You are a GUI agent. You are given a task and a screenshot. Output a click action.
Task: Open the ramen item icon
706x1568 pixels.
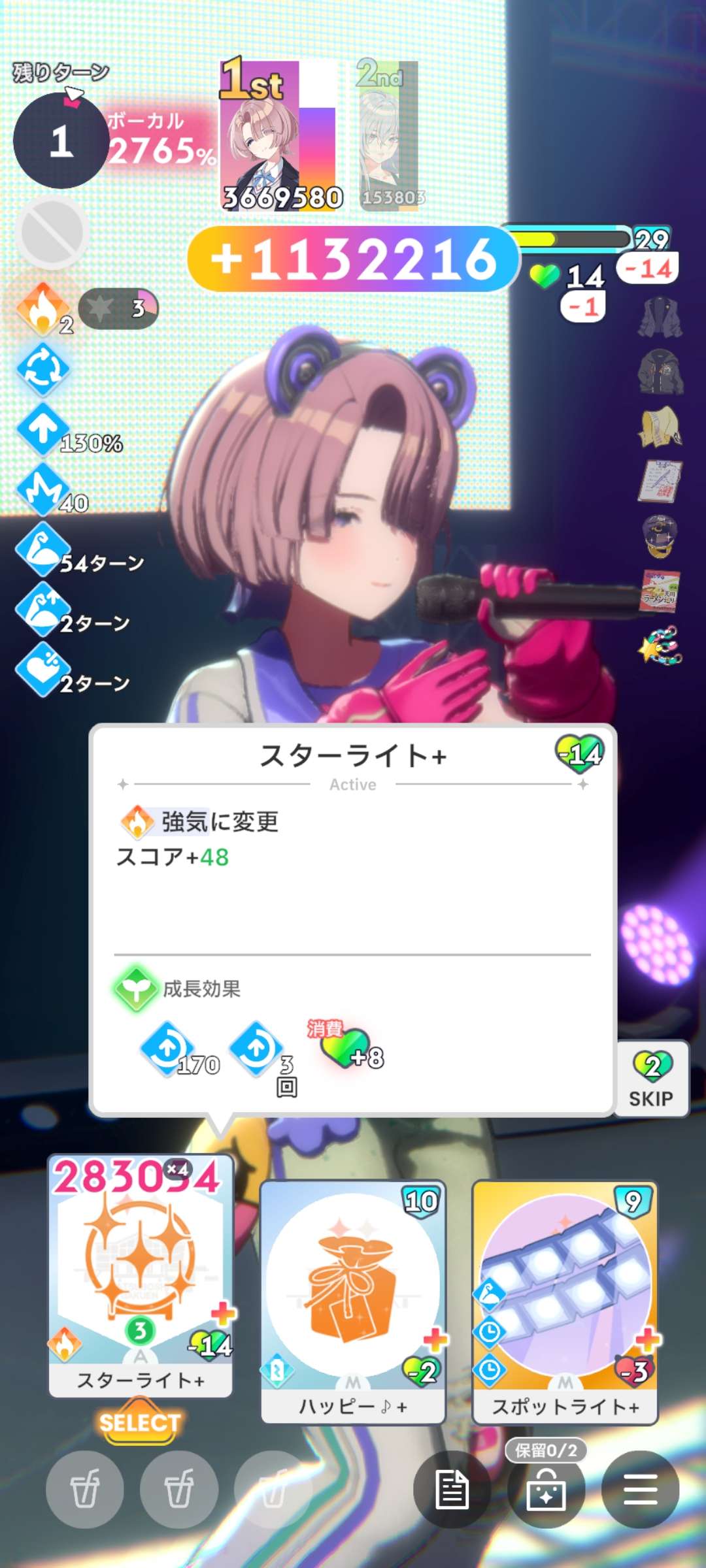[x=661, y=591]
